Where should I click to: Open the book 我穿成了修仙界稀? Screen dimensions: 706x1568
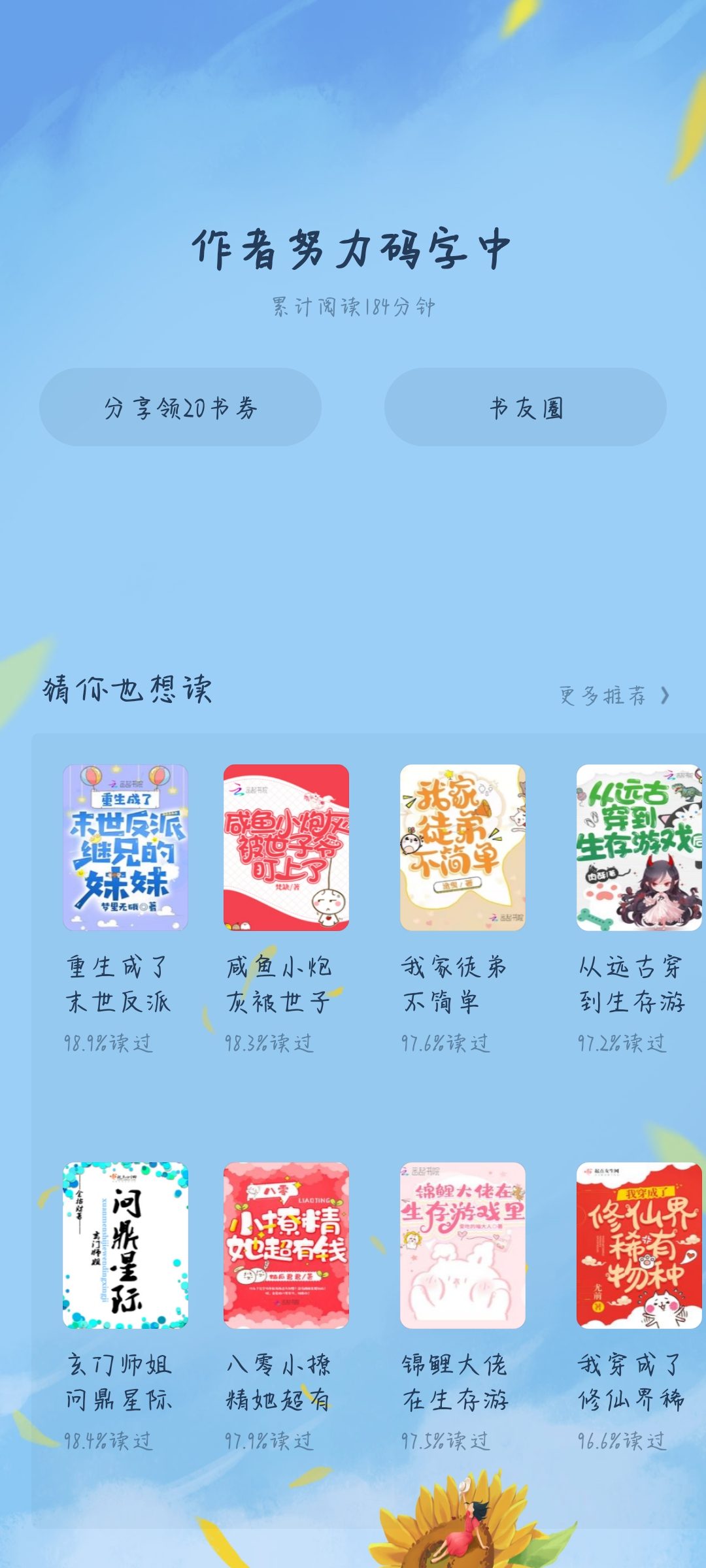click(x=639, y=1245)
